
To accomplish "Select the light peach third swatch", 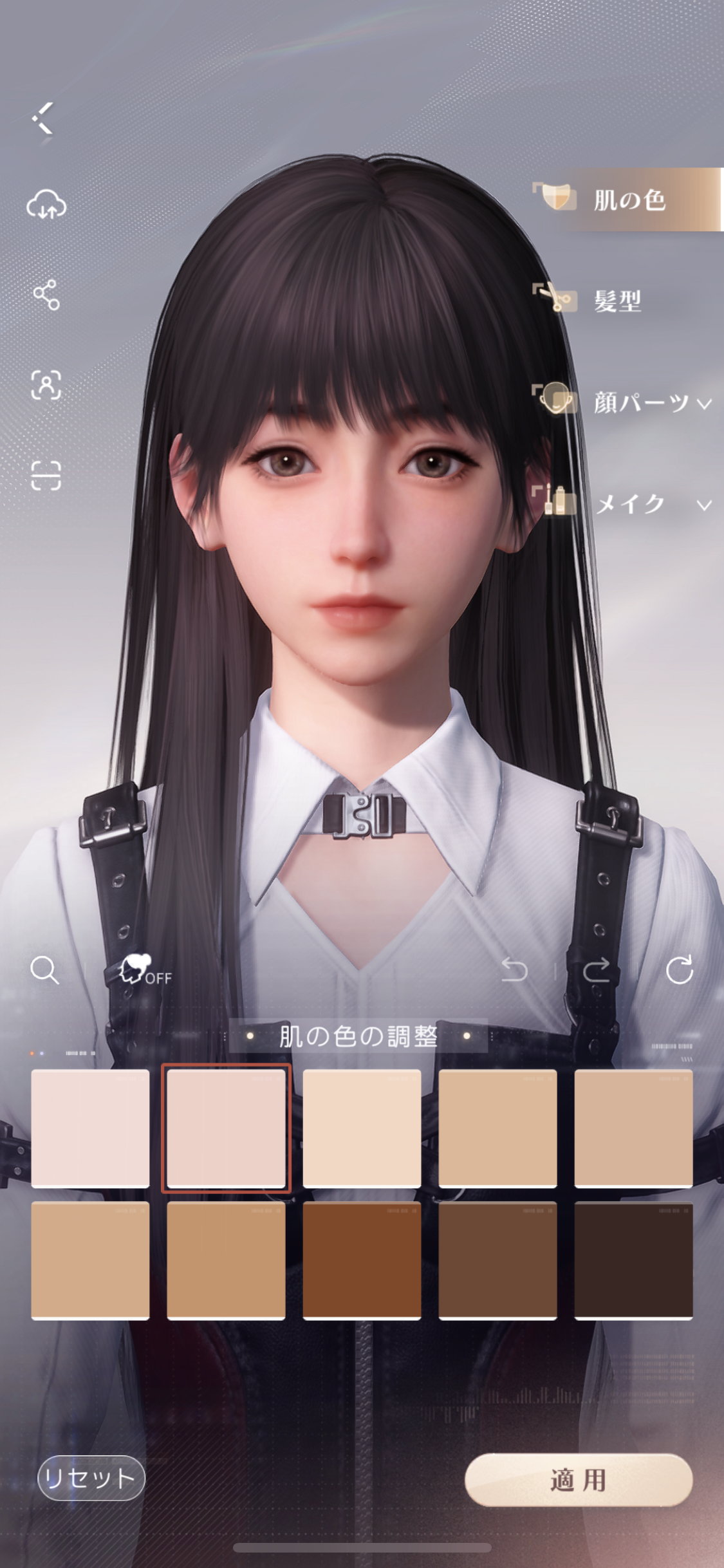I will (362, 1127).
